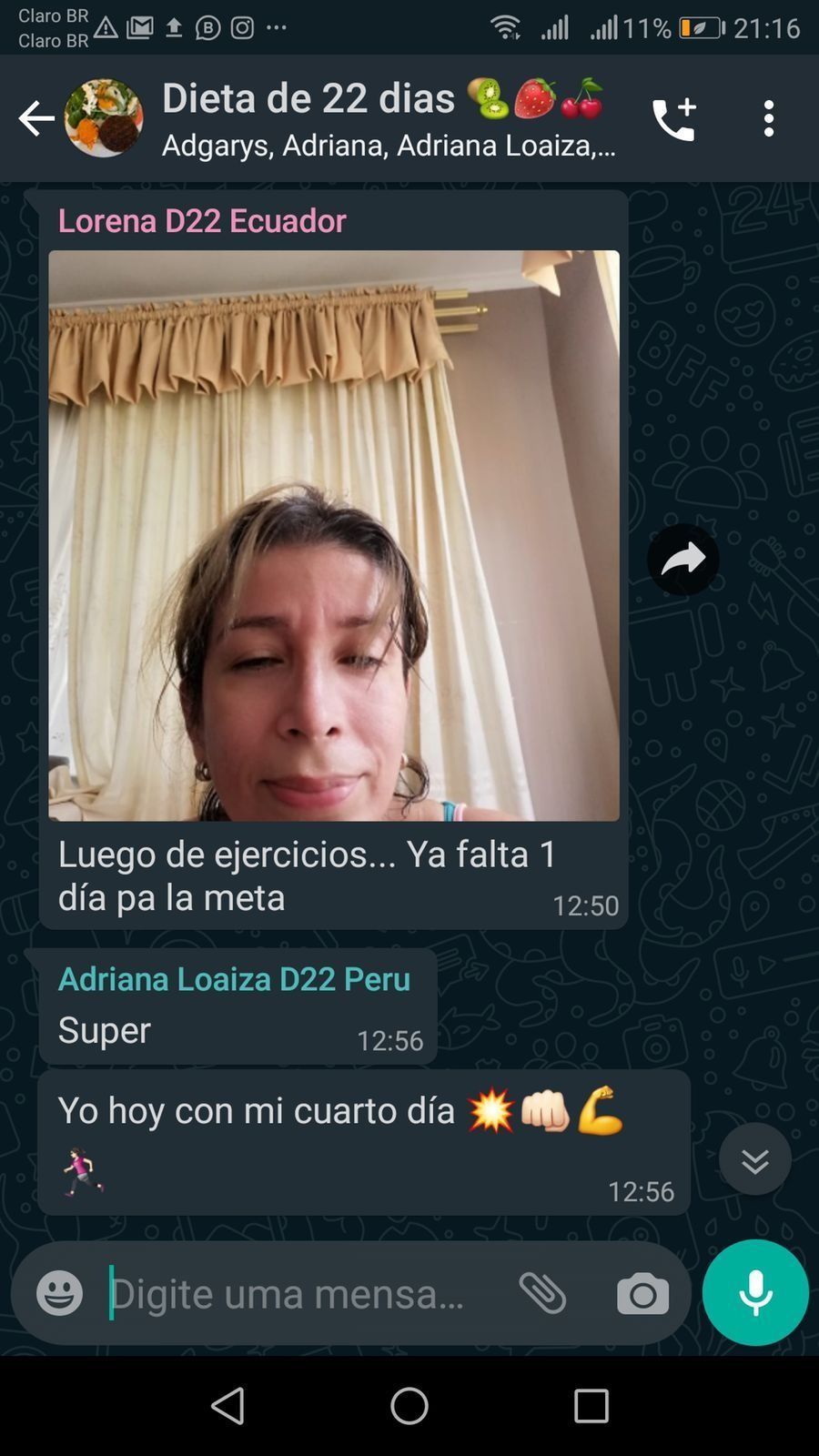Screen dimensions: 819x1456
Task: Record a voice message
Action: pos(755,1292)
